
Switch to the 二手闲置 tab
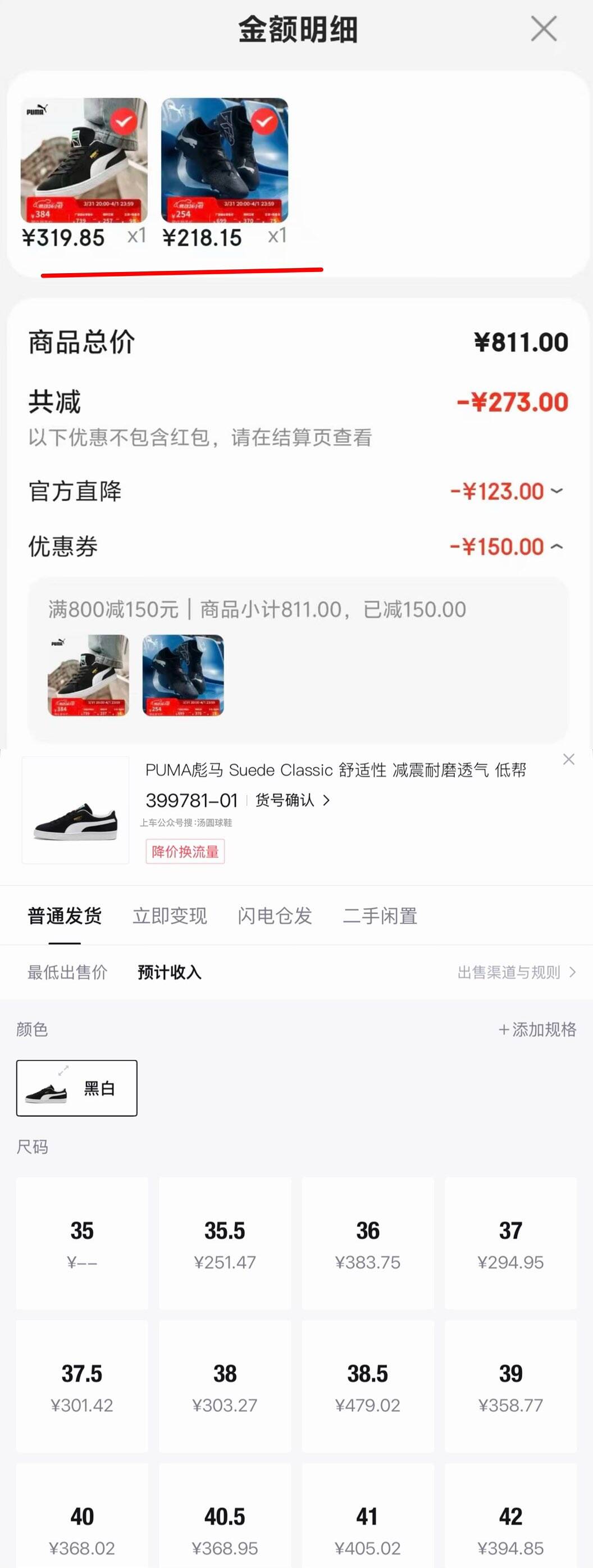pyautogui.click(x=380, y=916)
